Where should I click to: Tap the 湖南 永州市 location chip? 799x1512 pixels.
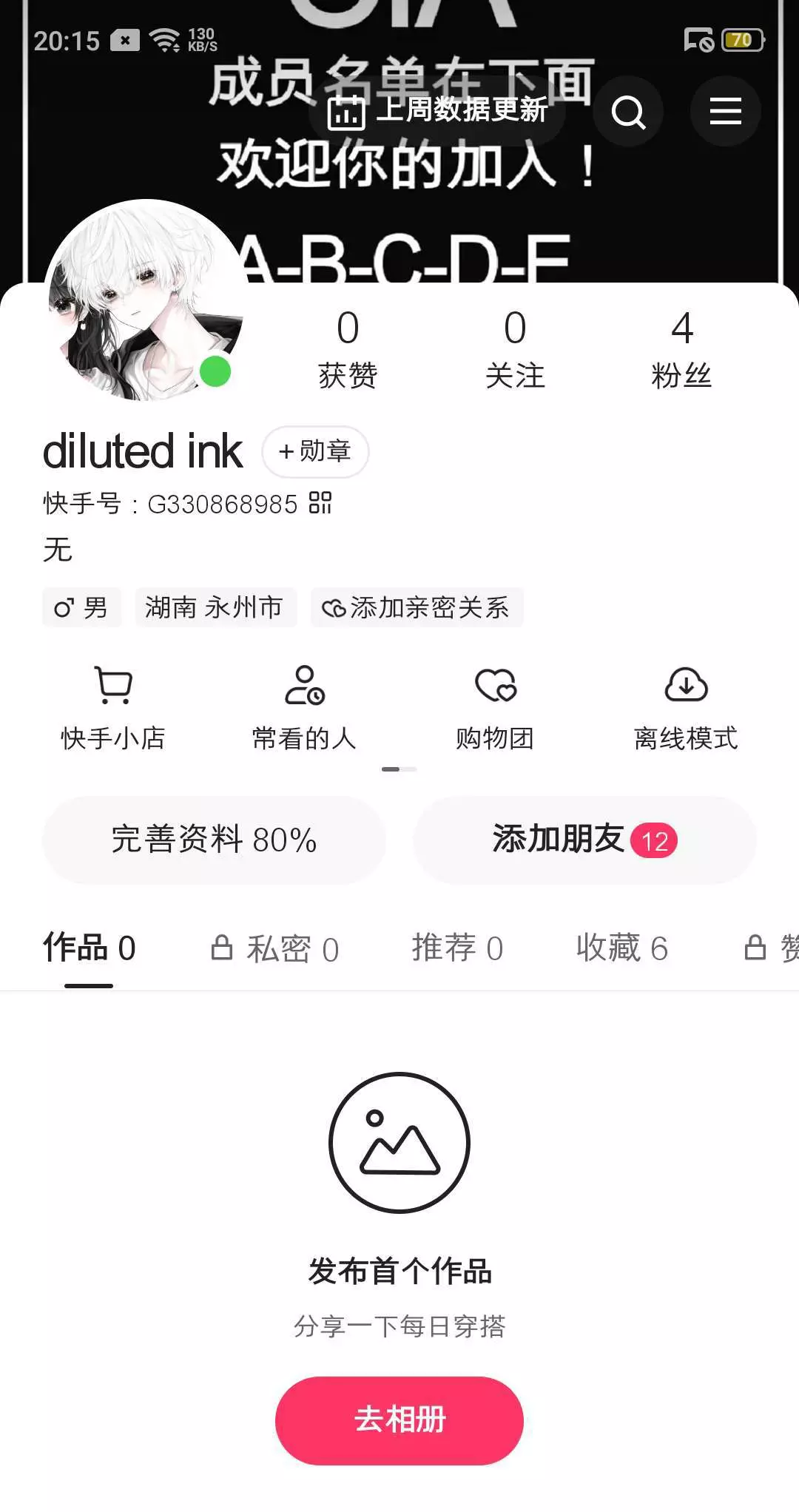215,607
